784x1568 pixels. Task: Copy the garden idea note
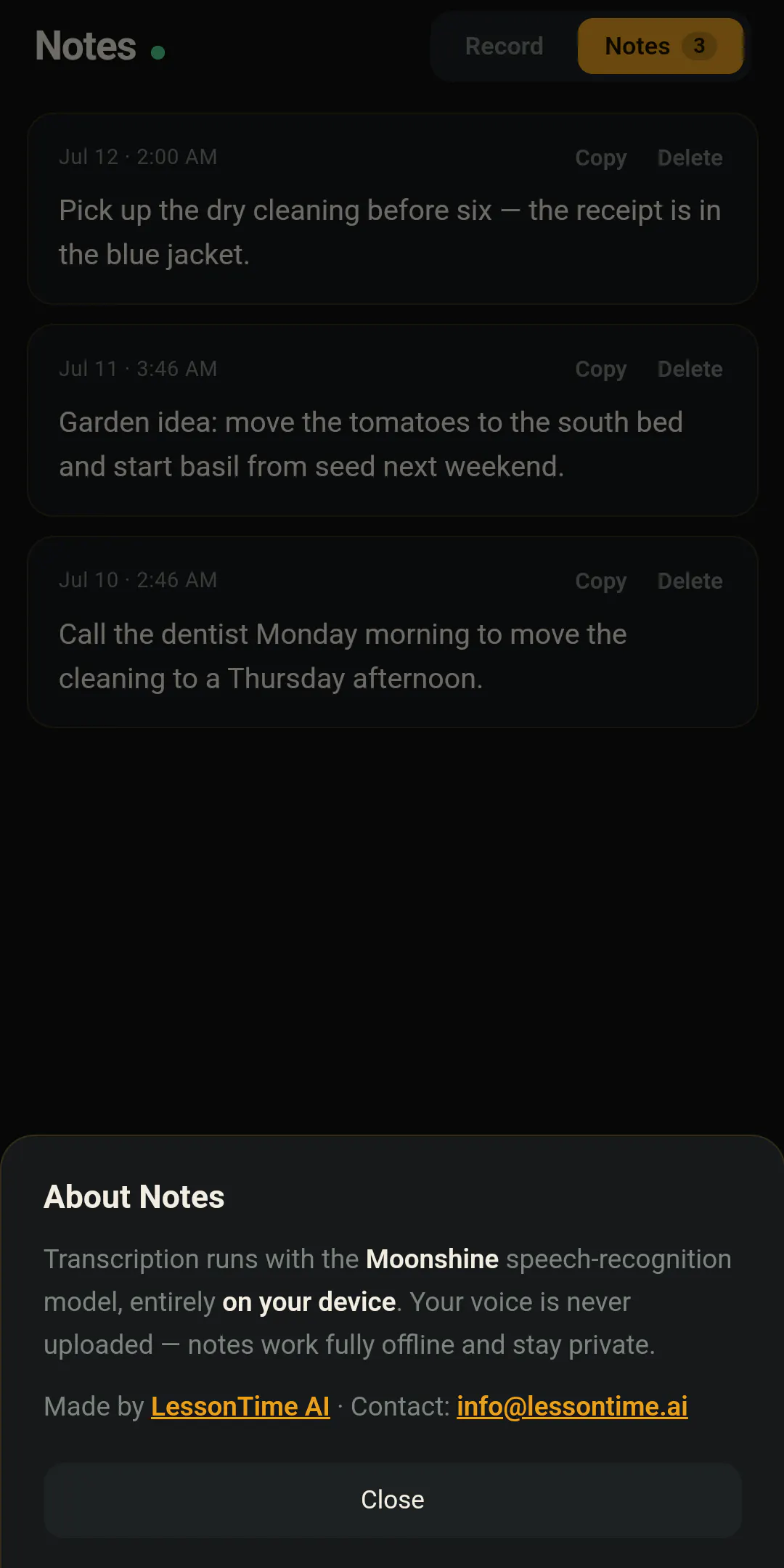coord(601,369)
